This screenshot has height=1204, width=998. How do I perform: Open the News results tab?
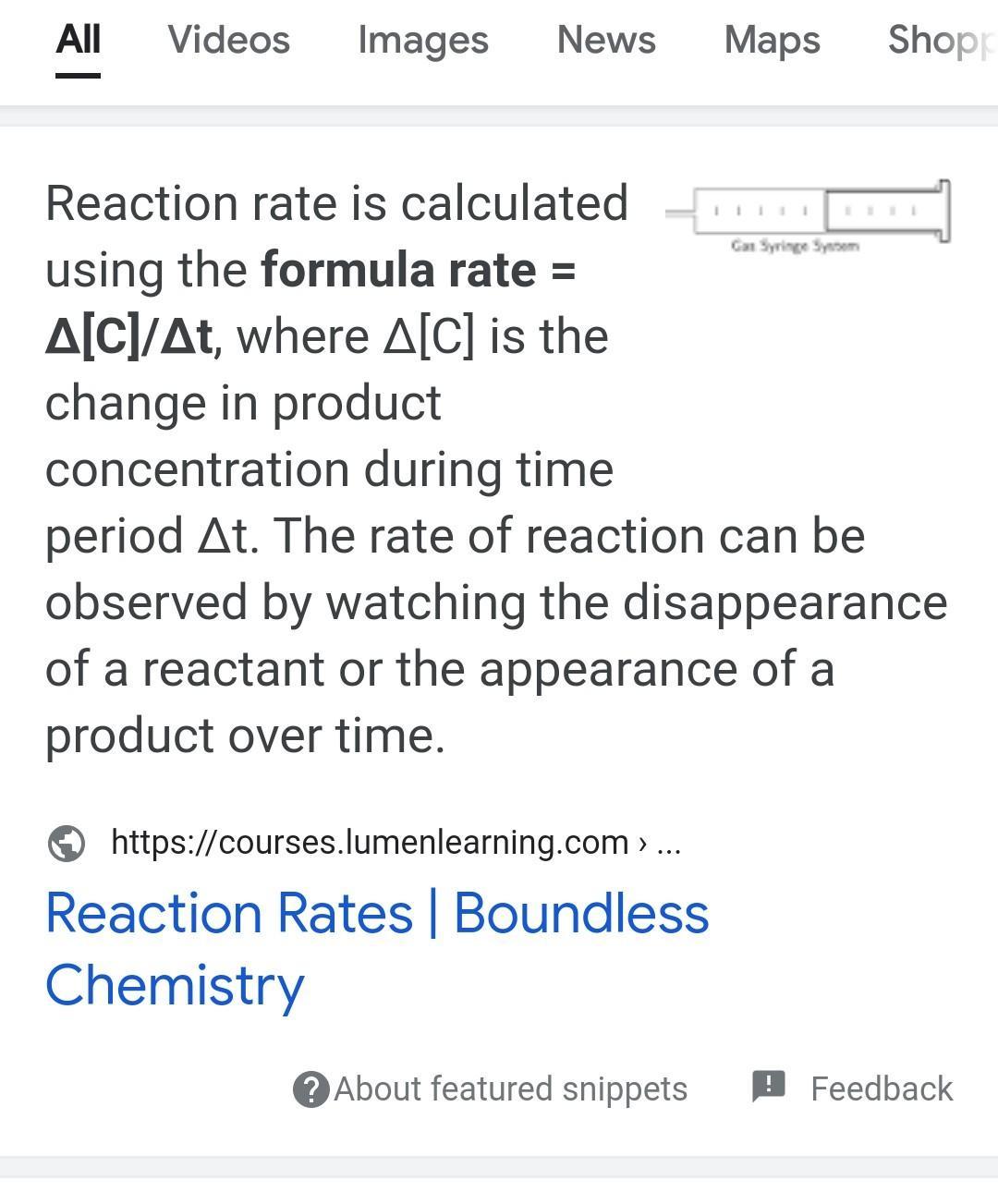pos(606,41)
